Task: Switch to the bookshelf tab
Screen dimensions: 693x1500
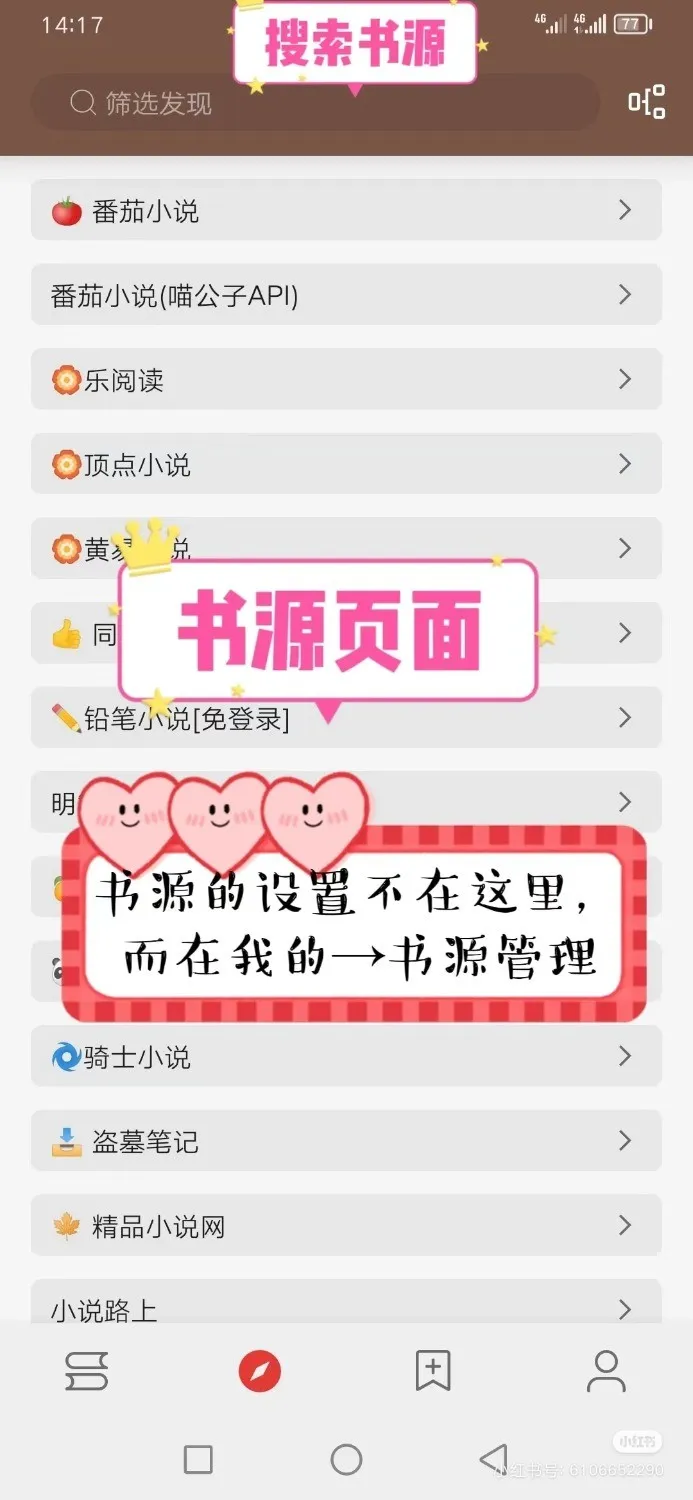Action: pos(87,1371)
